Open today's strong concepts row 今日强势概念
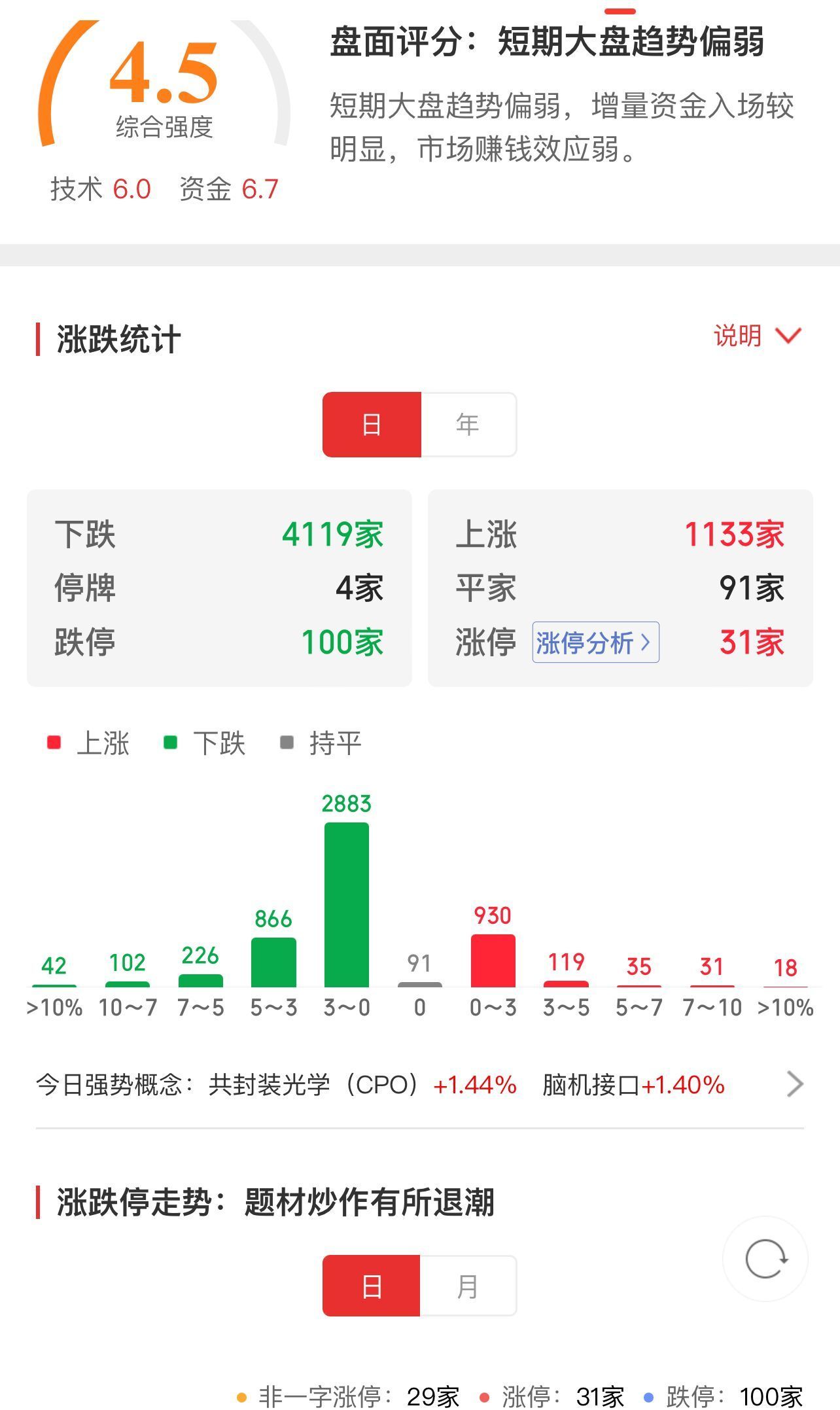This screenshot has height=1410, width=840. 419,1085
